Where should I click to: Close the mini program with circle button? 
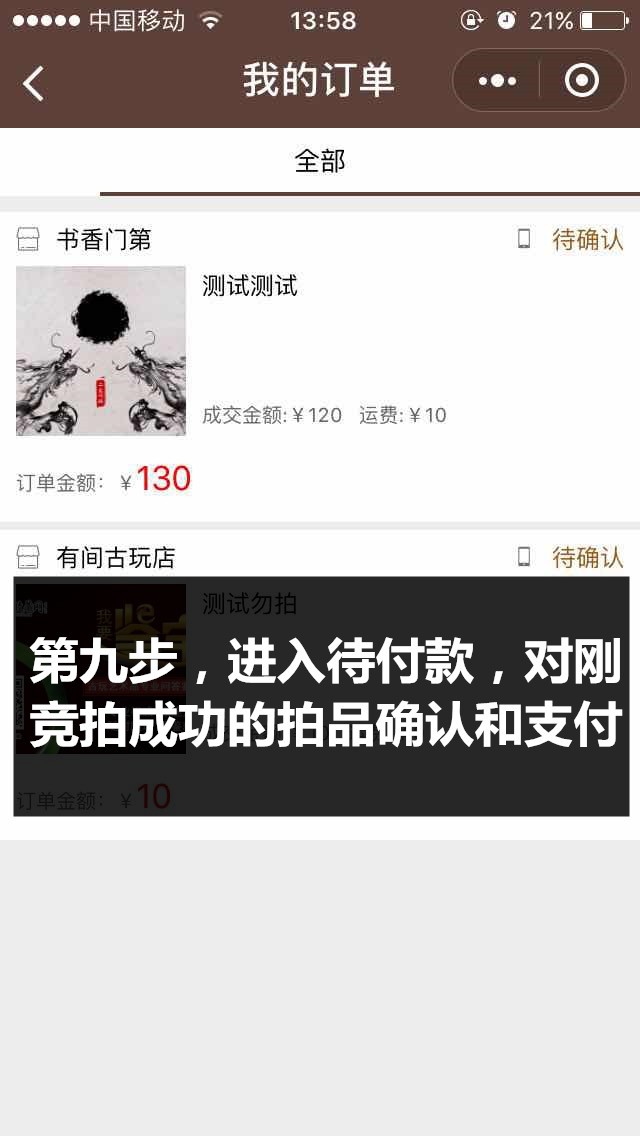point(582,81)
